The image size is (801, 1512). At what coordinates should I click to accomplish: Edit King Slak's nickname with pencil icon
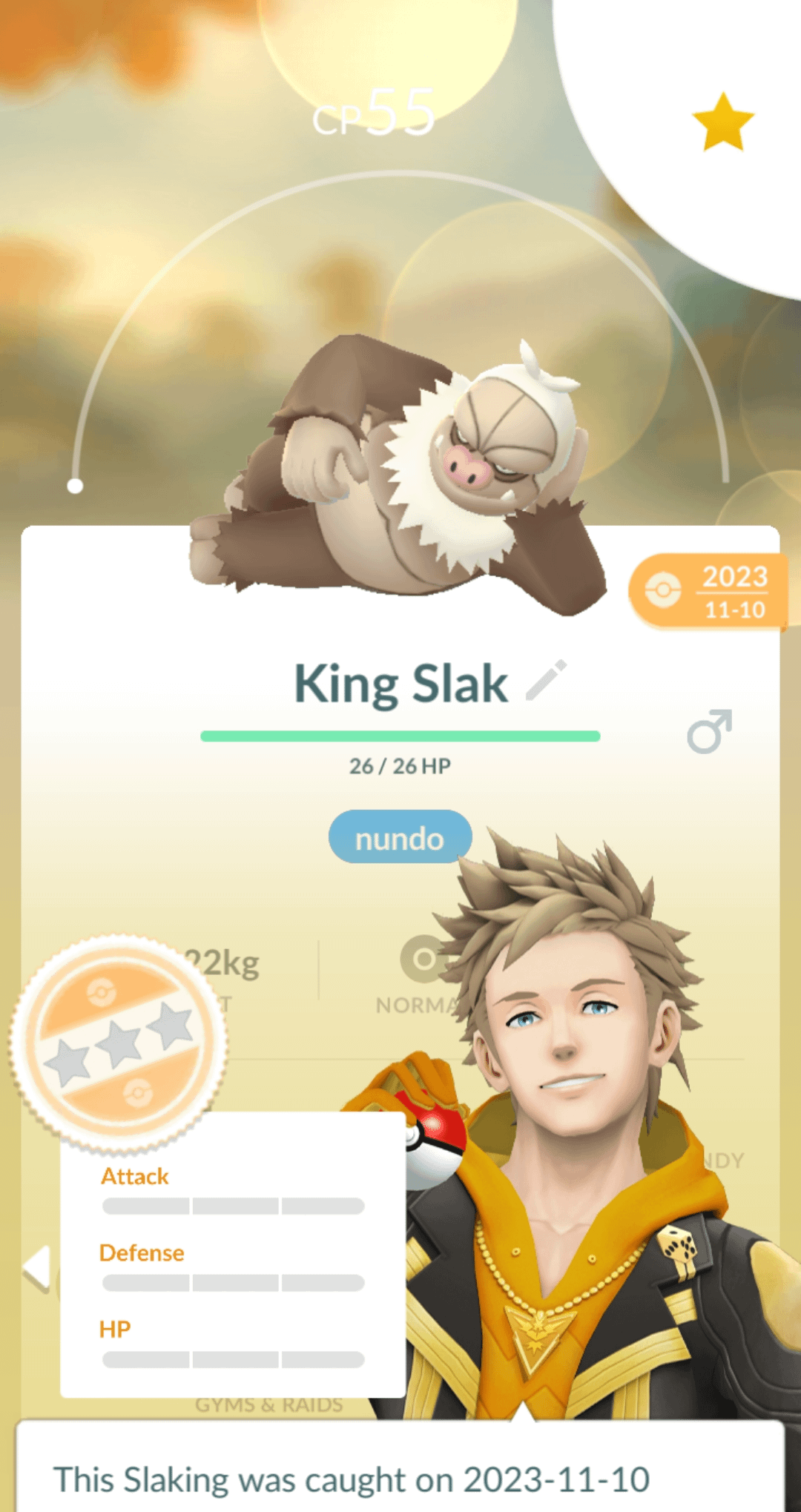546,681
